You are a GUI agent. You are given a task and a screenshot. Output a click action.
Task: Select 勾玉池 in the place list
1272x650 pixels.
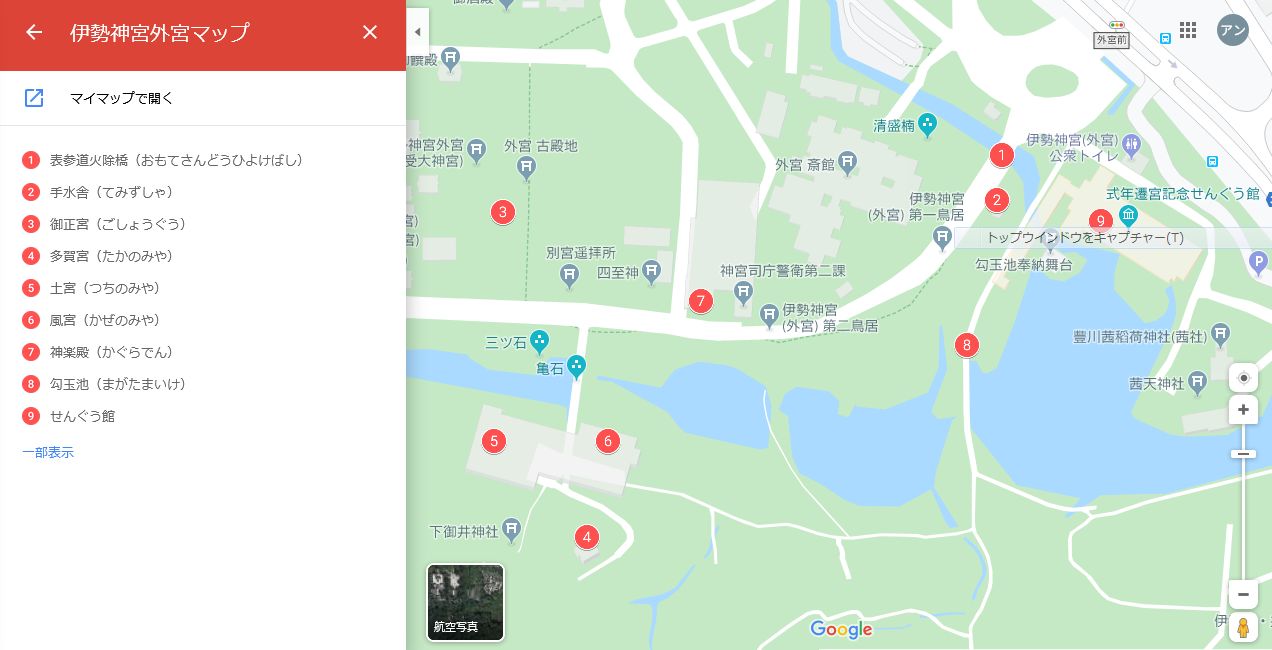click(x=117, y=384)
